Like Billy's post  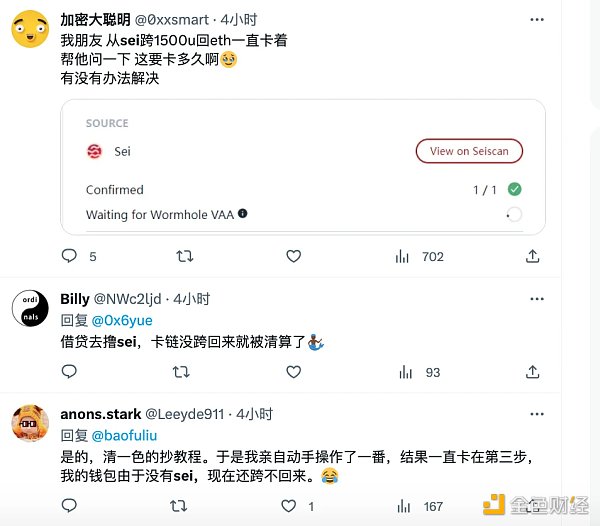pyautogui.click(x=294, y=372)
